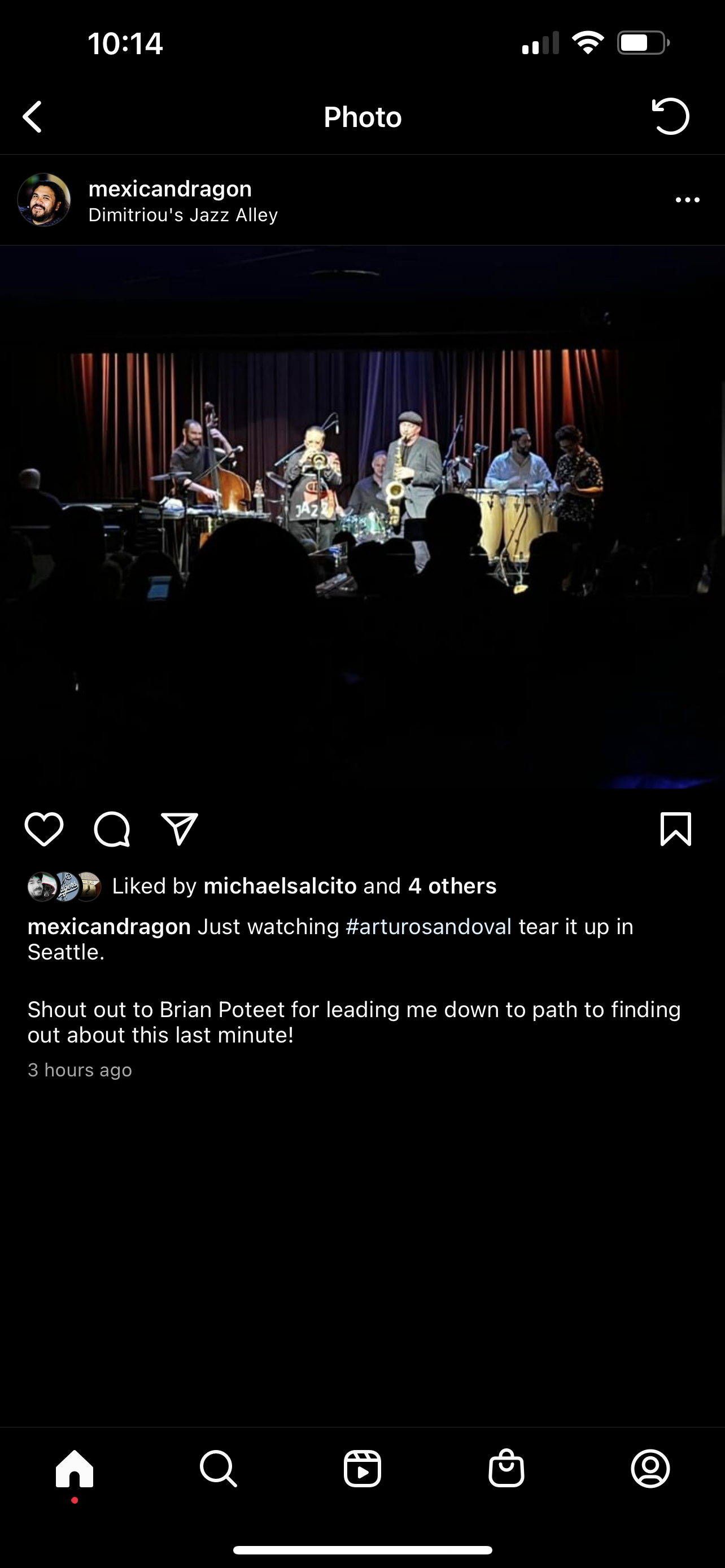The height and width of the screenshot is (1568, 725).
Task: Share this post via direct message
Action: tap(180, 829)
